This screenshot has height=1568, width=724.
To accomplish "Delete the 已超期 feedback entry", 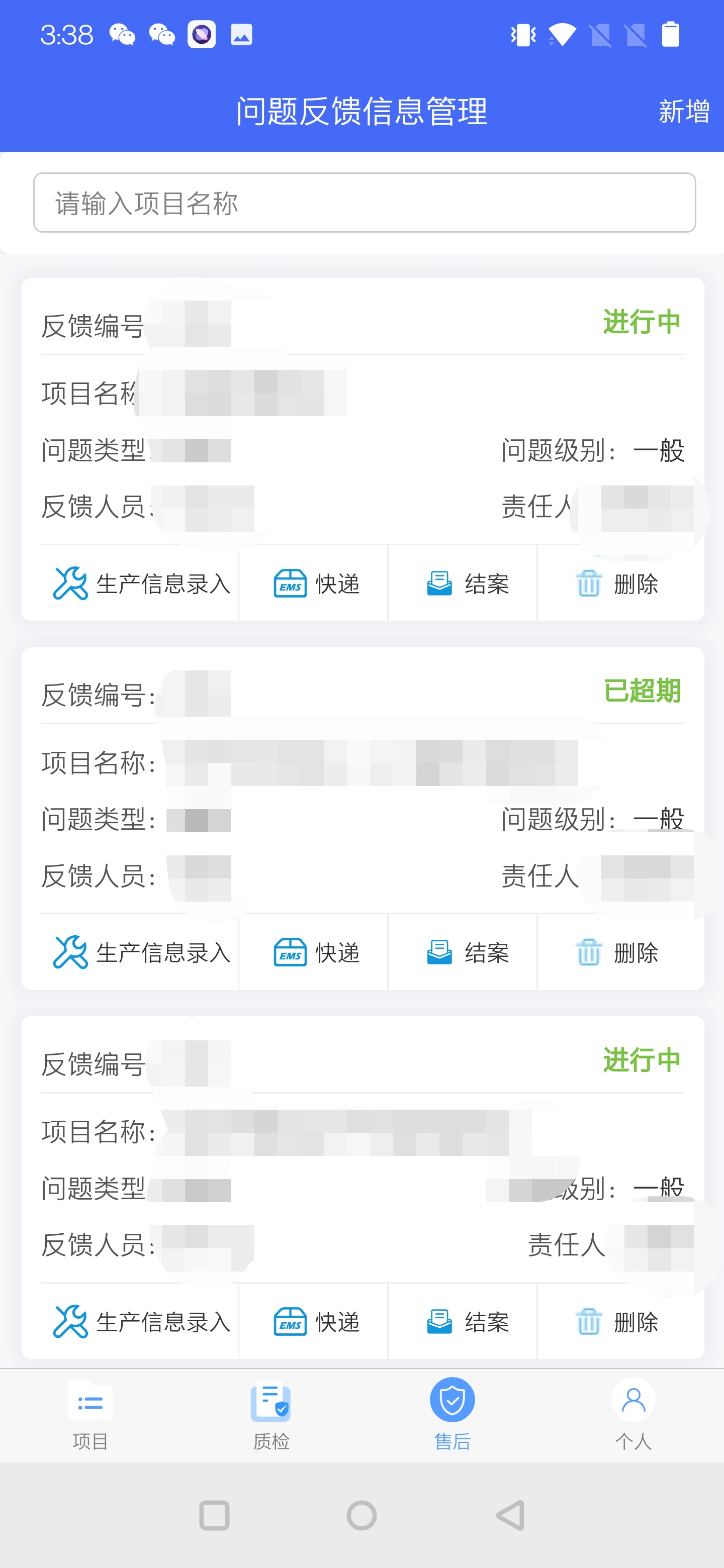I will click(x=616, y=952).
